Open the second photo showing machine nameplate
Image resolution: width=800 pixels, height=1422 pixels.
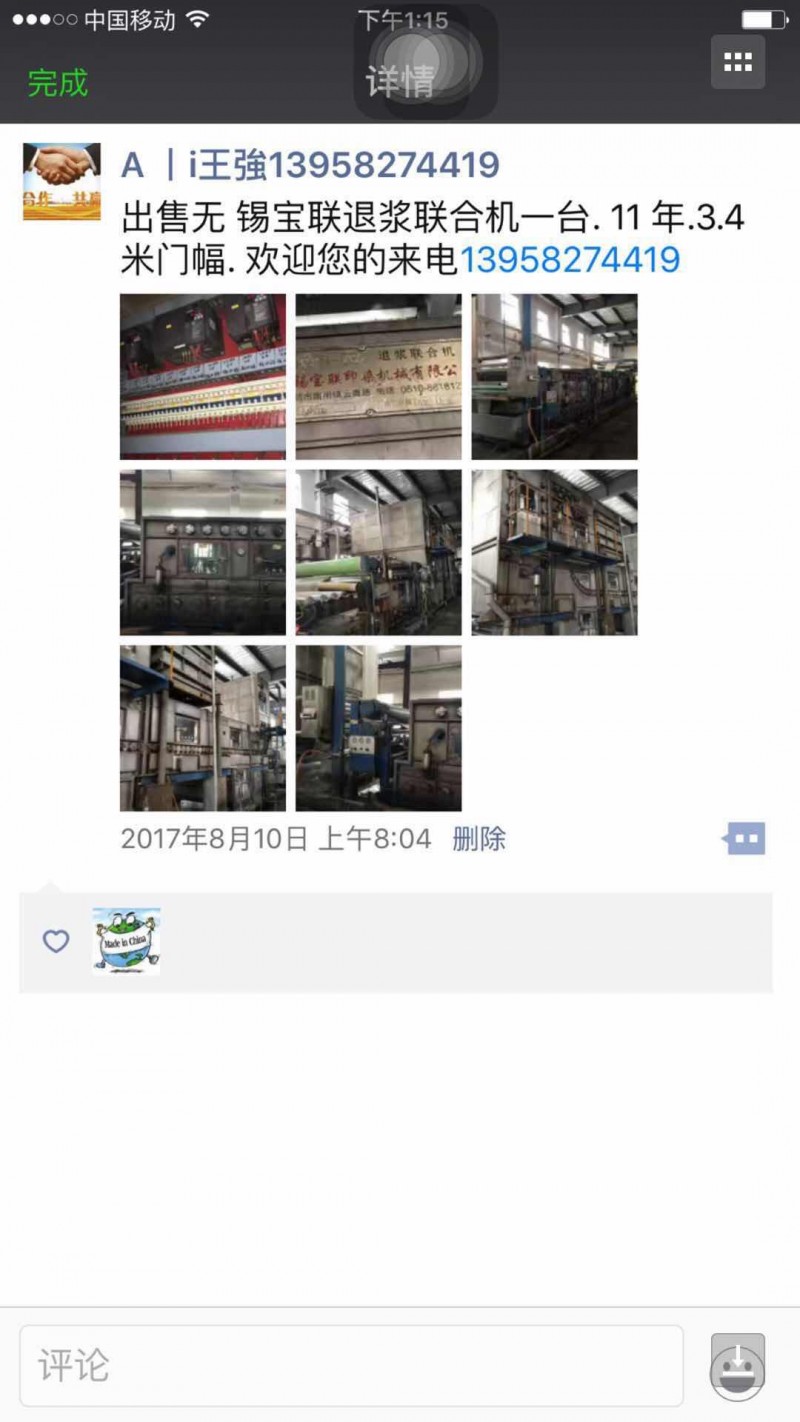click(x=379, y=377)
